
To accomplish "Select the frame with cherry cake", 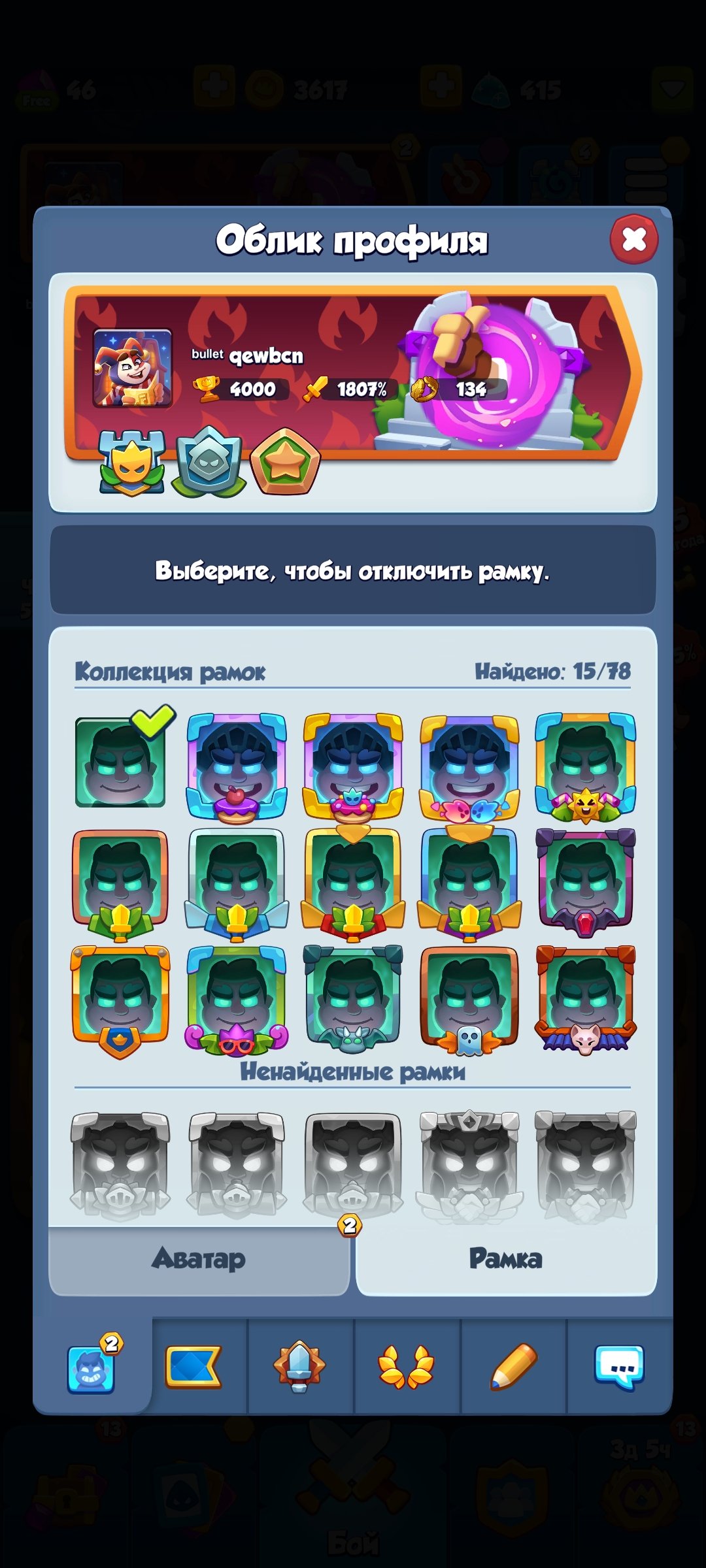I will coord(236,766).
